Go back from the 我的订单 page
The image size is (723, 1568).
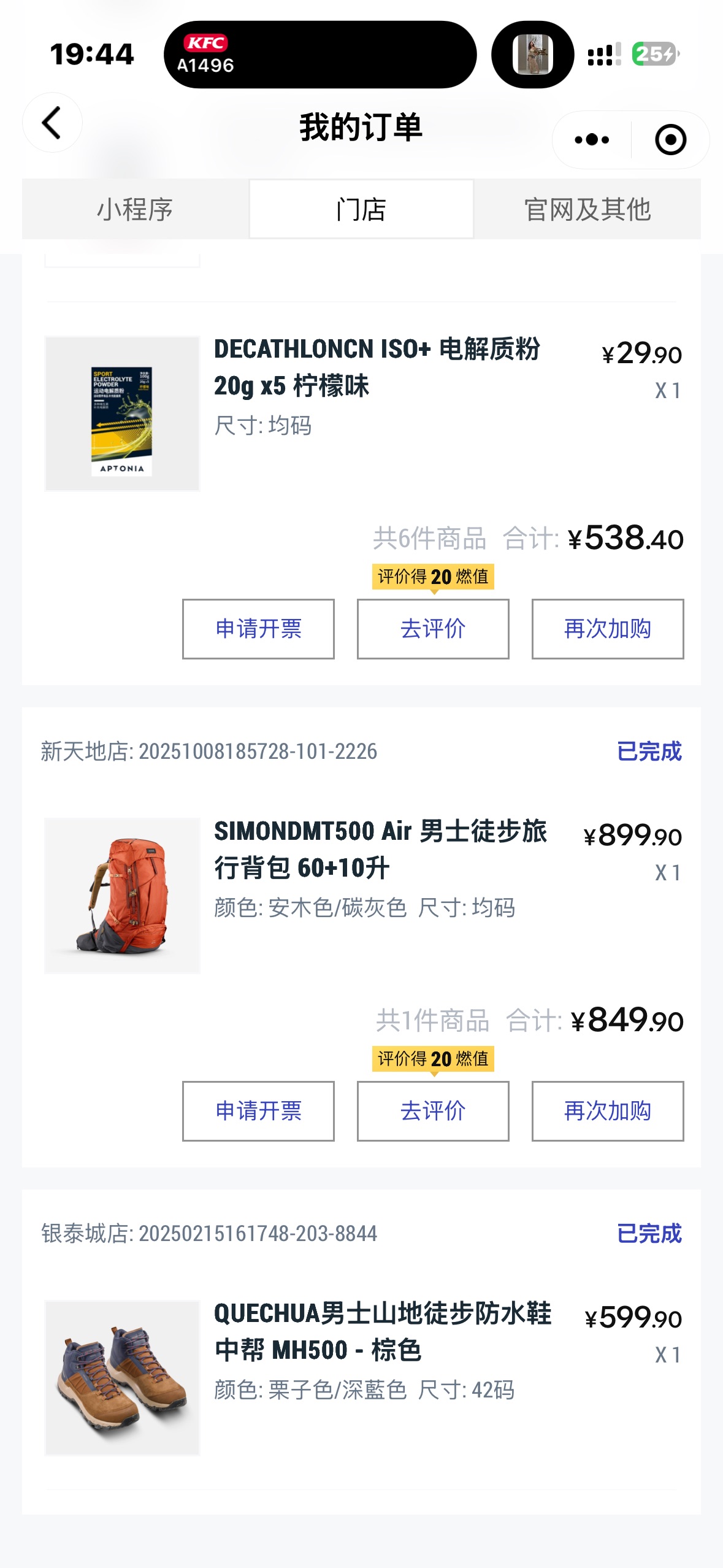tap(52, 123)
